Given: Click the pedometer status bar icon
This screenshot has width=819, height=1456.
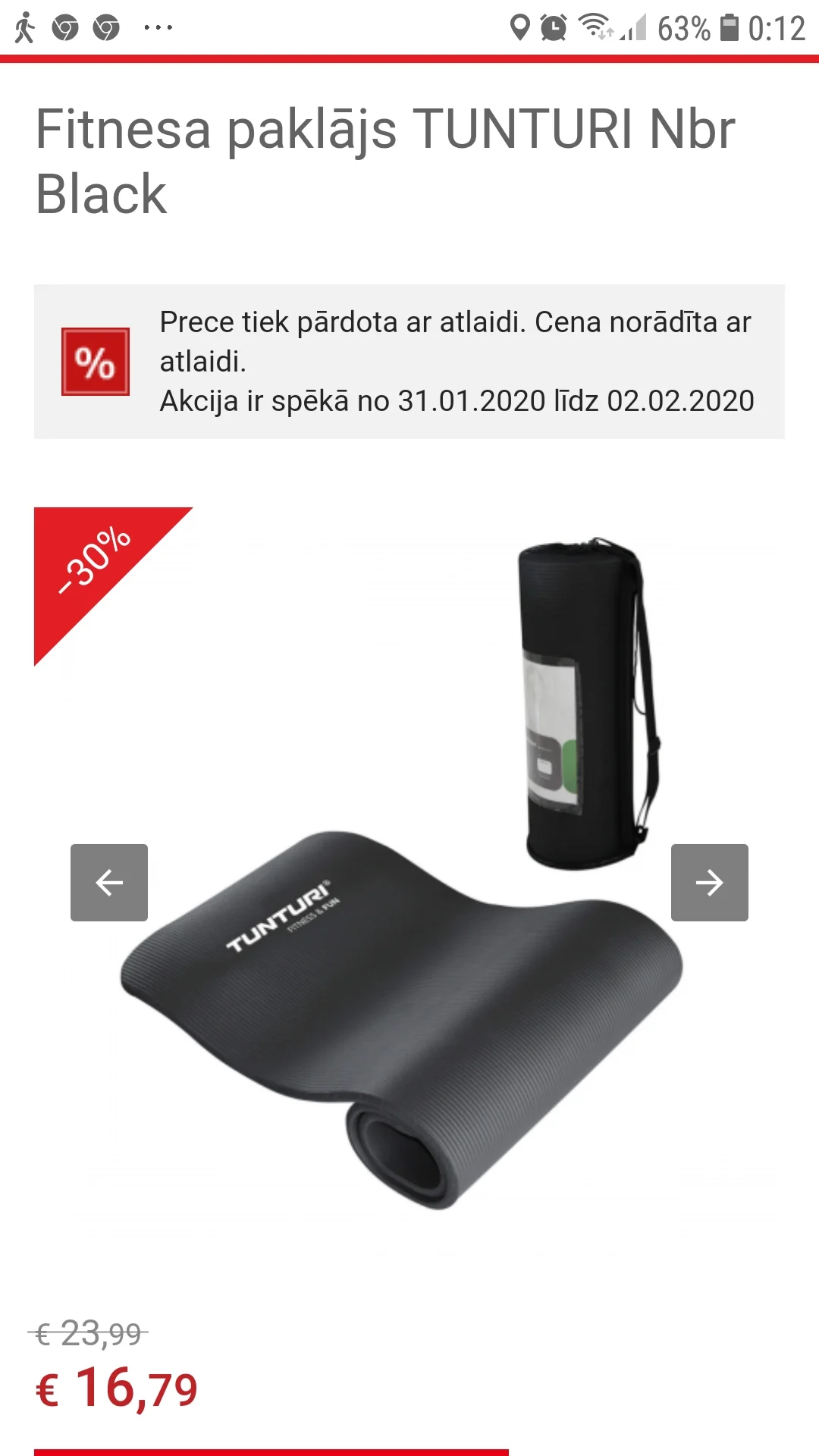Looking at the screenshot, I should pos(23,25).
